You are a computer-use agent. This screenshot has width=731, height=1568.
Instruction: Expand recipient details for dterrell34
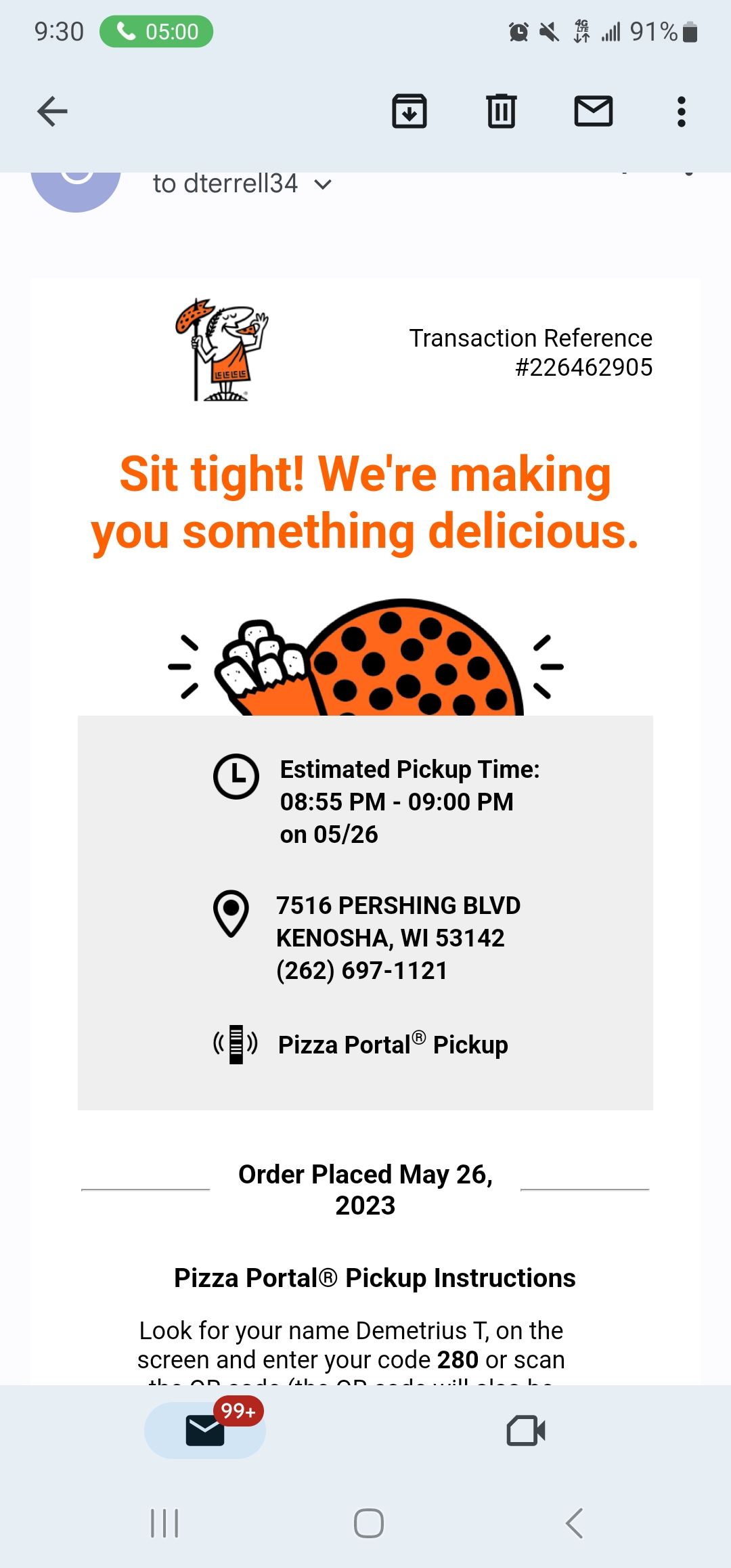(x=324, y=184)
